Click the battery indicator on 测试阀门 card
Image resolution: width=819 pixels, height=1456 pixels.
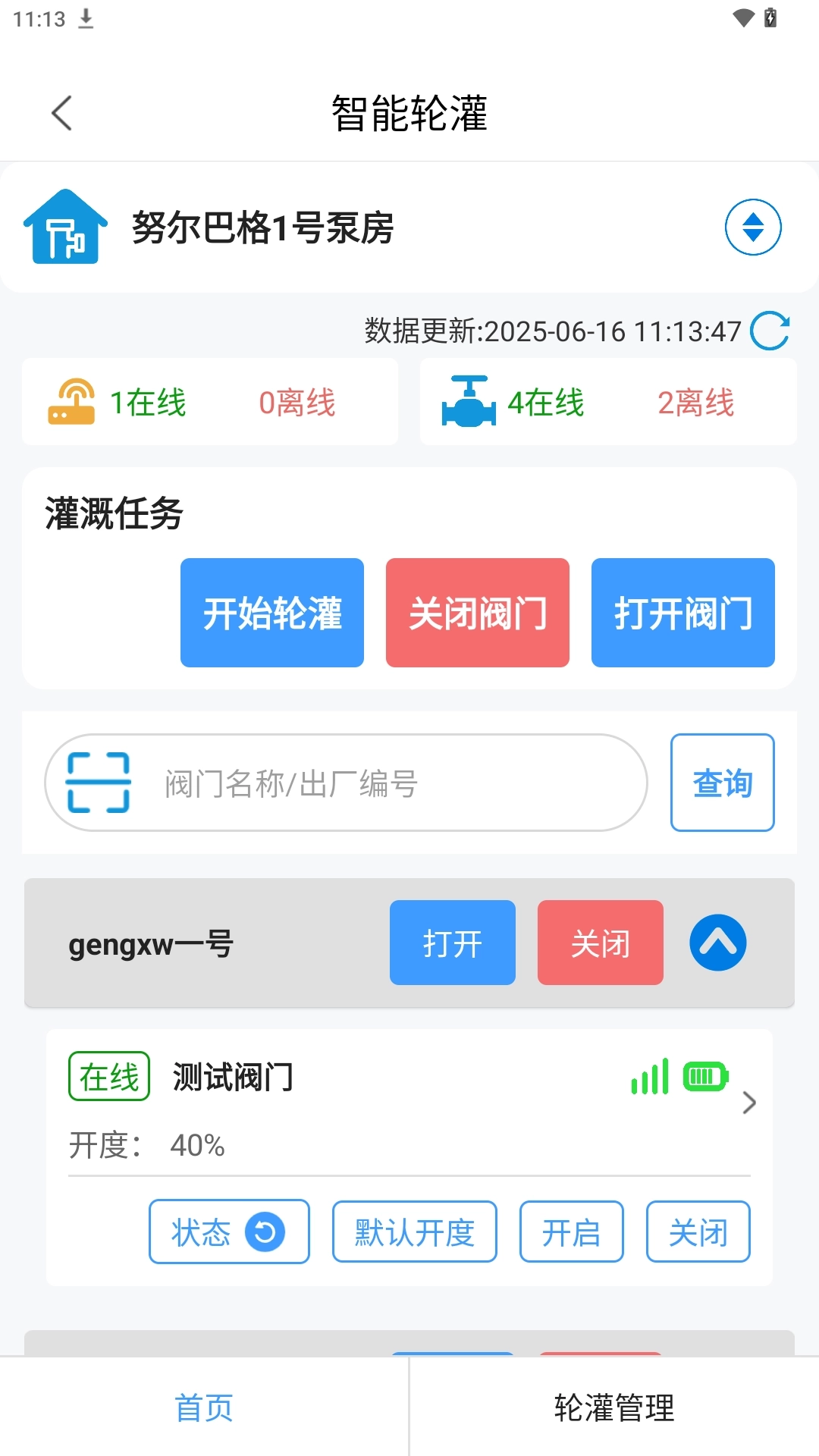pos(704,1076)
